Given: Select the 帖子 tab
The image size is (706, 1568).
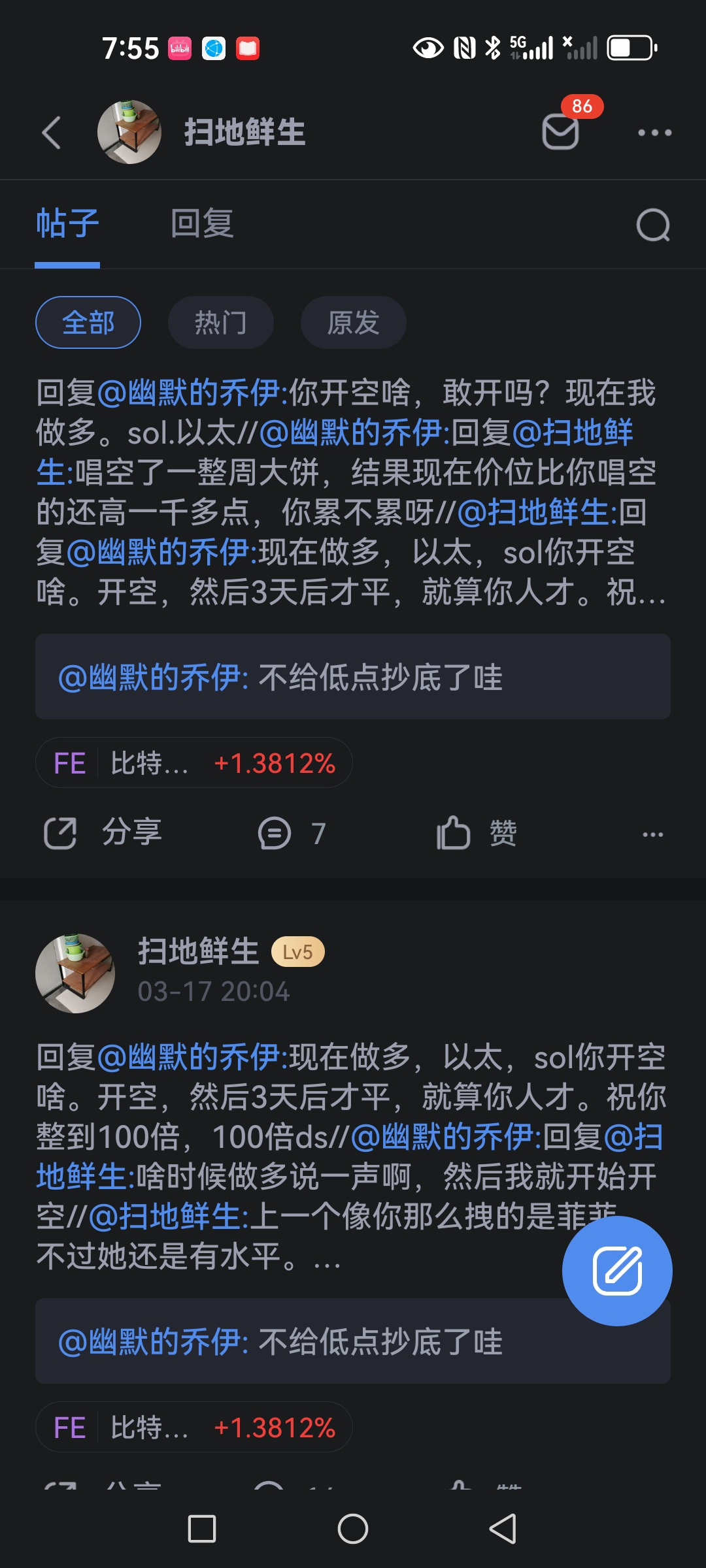Looking at the screenshot, I should pos(67,224).
